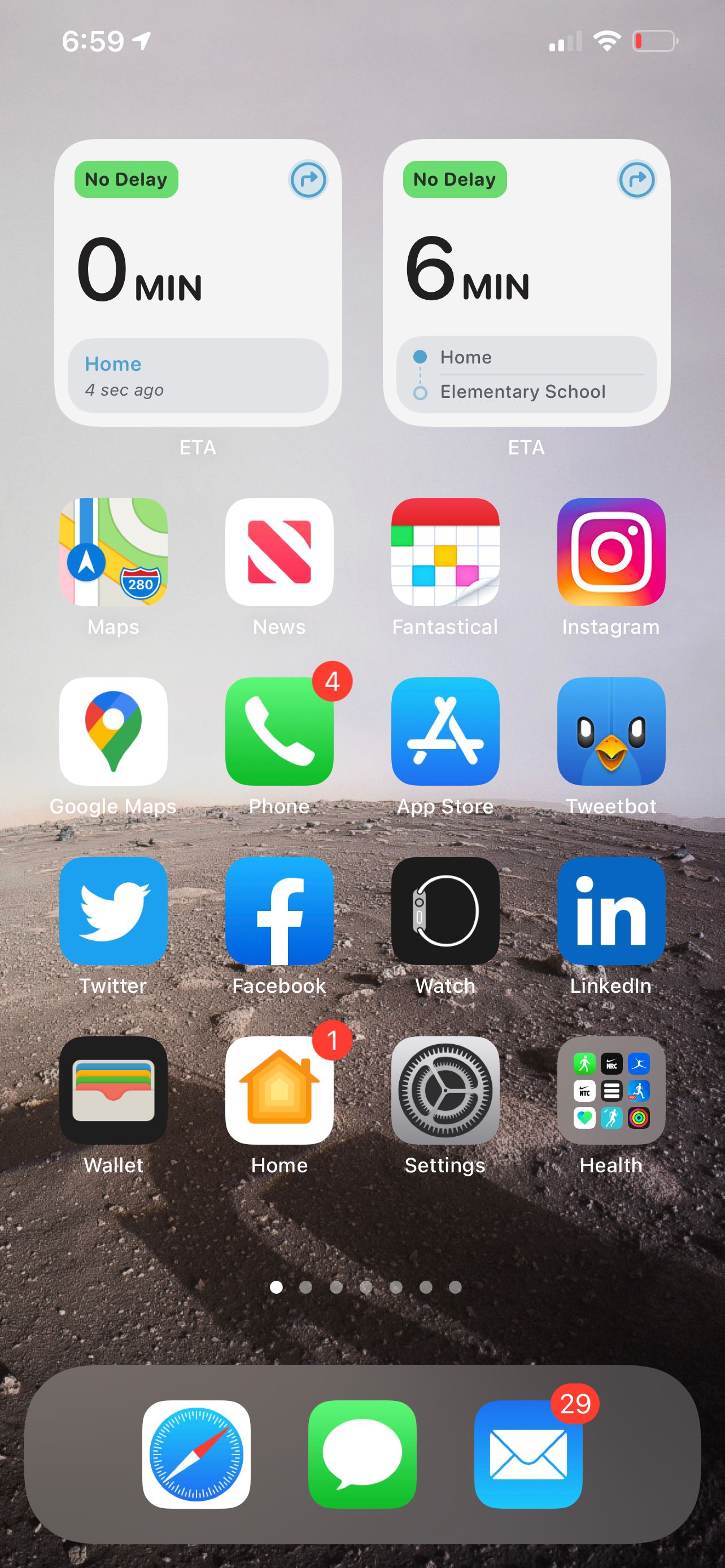
Task: Launch Apple Maps
Action: (x=113, y=551)
